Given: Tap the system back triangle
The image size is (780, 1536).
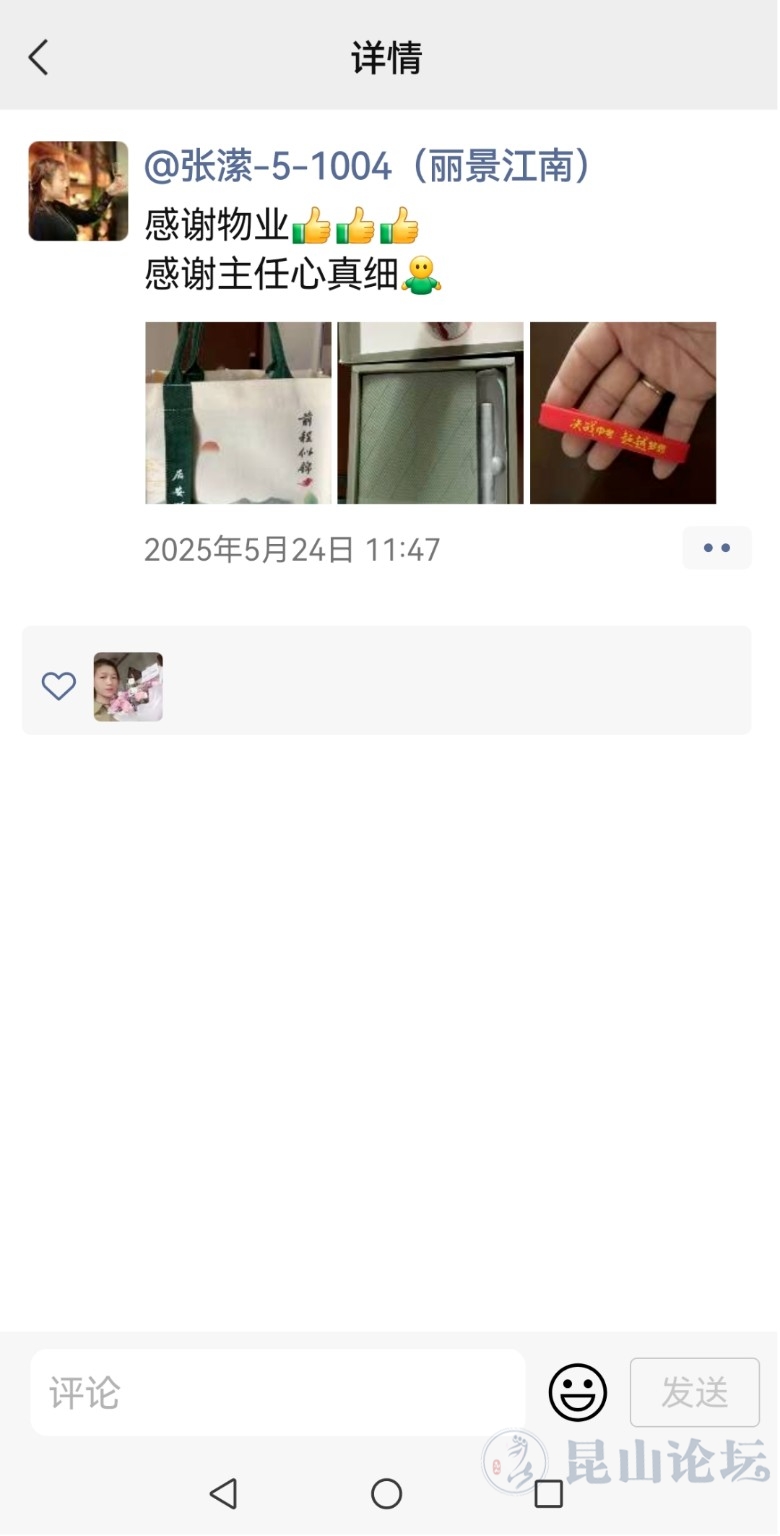Looking at the screenshot, I should (x=223, y=1494).
